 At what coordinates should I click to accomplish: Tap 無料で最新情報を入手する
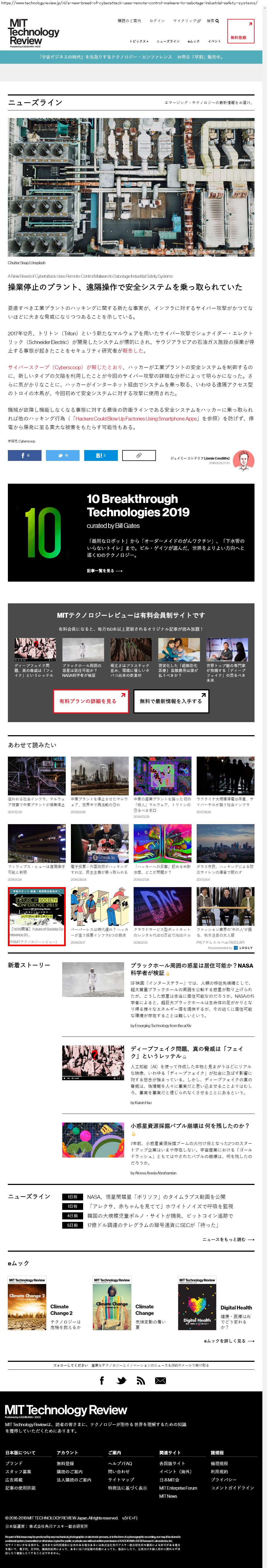click(x=171, y=701)
